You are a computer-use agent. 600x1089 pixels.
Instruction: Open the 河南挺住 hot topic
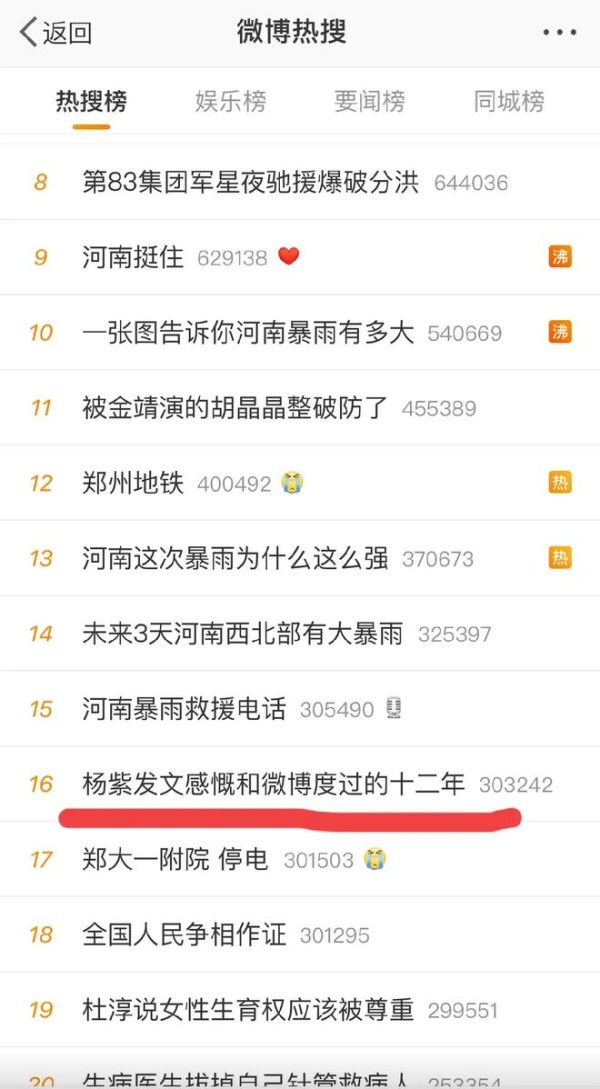[300, 257]
